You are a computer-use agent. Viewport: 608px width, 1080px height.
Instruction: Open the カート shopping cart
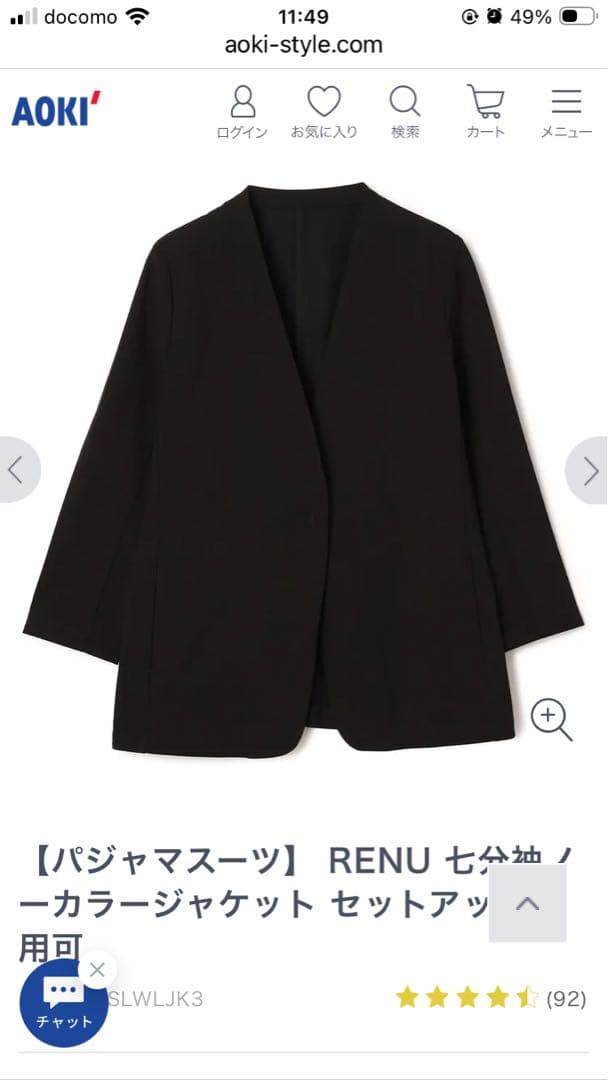coord(485,112)
